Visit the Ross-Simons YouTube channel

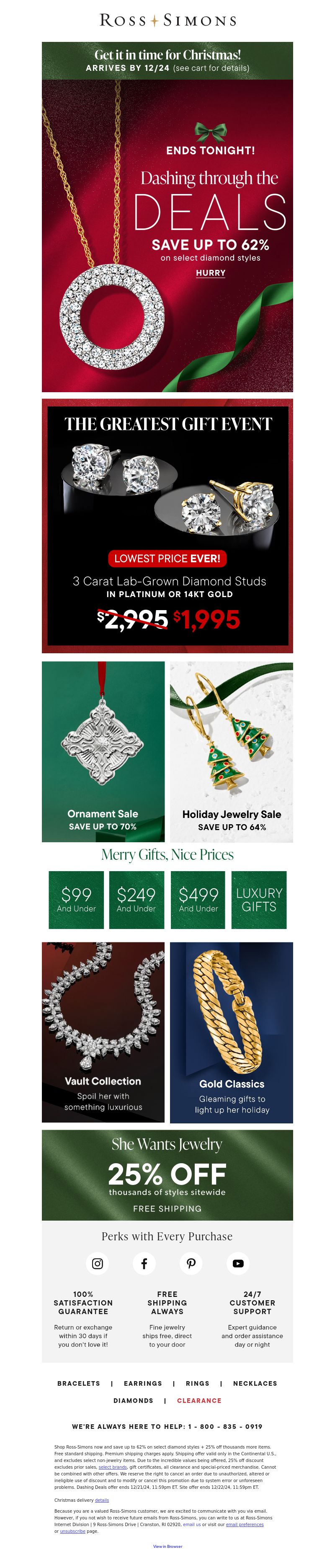238,1264
